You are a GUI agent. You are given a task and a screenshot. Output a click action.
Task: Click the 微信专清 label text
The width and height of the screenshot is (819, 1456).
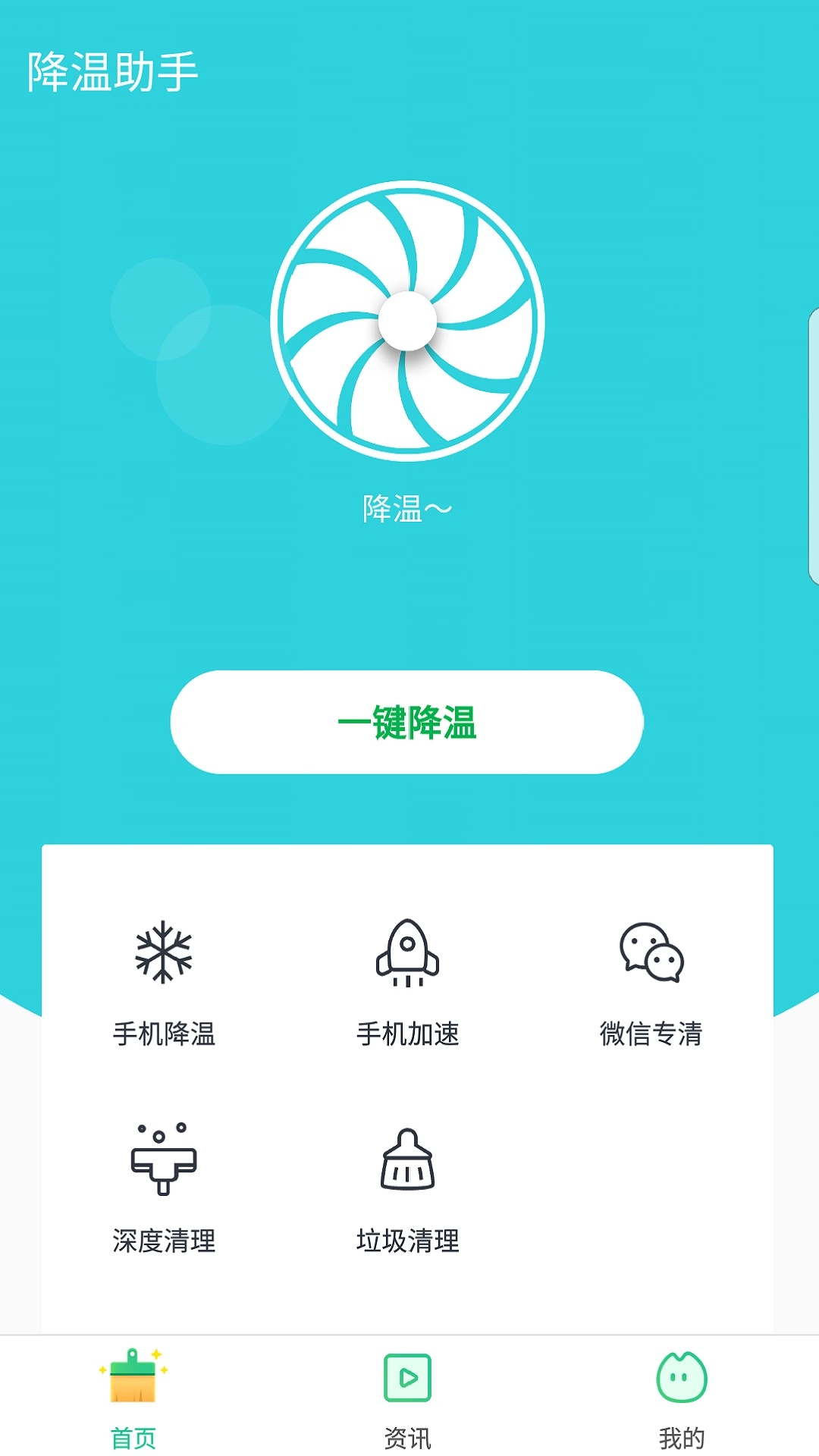click(652, 1031)
